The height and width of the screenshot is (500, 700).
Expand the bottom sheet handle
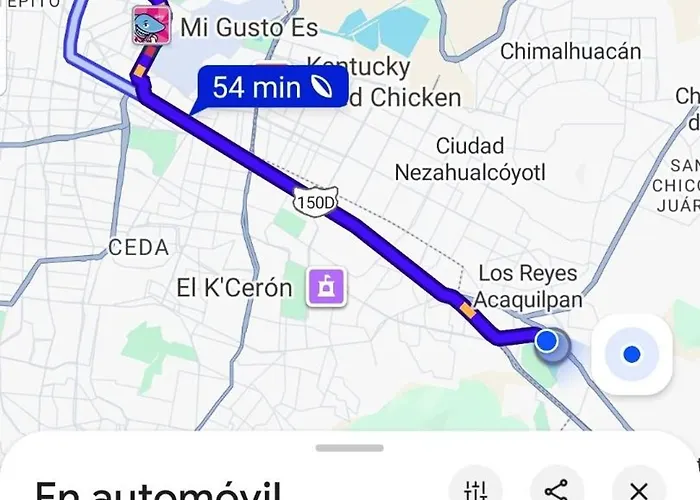tap(349, 448)
